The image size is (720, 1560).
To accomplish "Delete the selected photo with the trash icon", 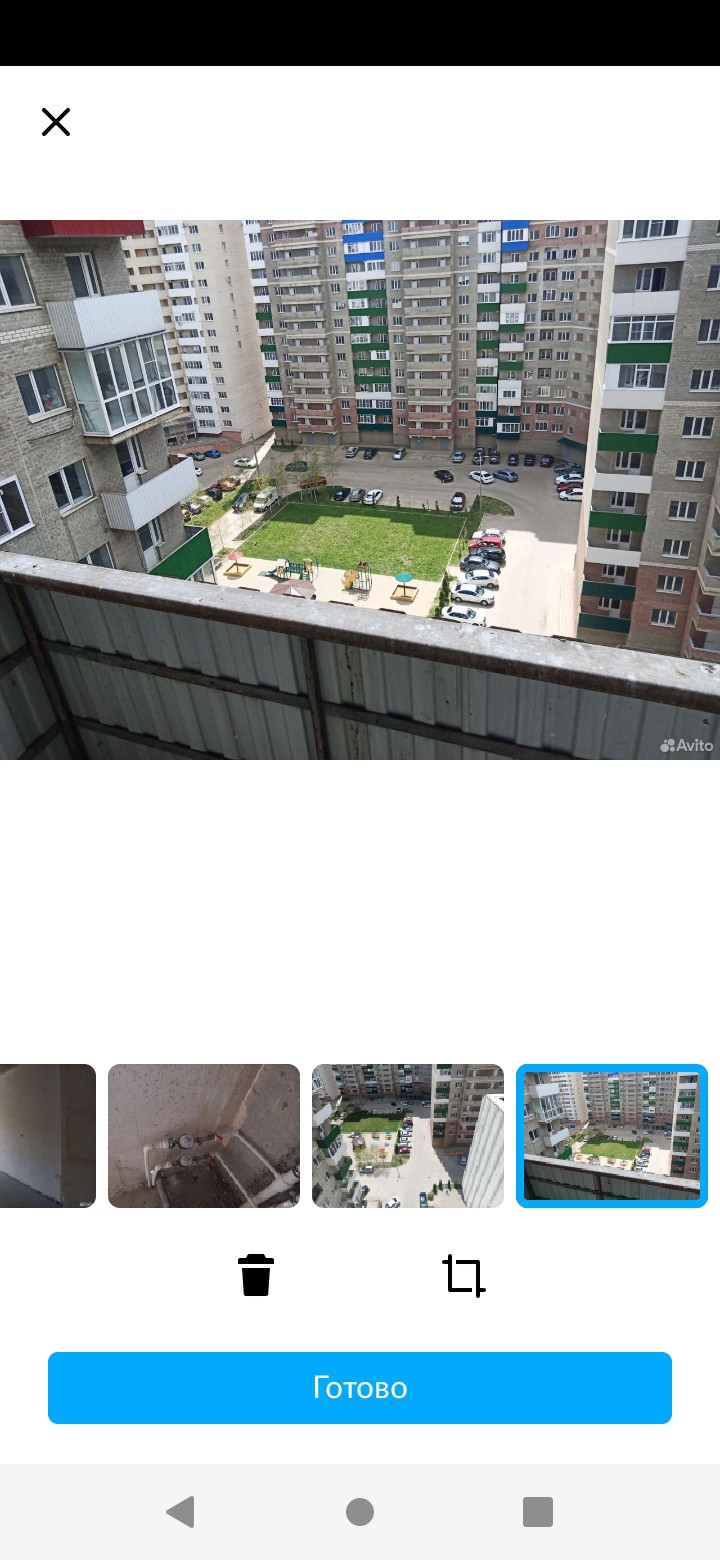I will [256, 1275].
